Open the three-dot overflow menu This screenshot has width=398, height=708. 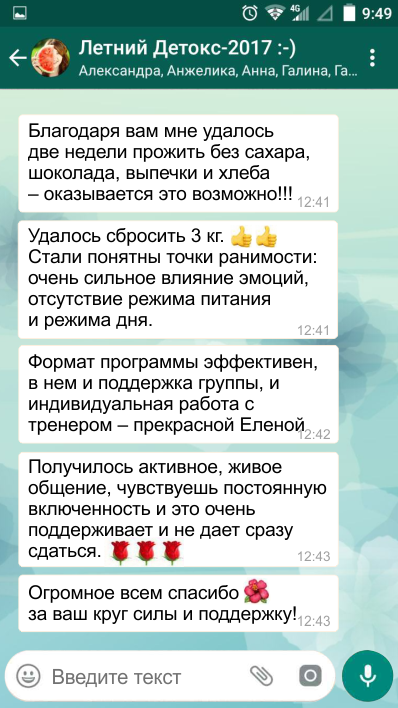point(372,57)
